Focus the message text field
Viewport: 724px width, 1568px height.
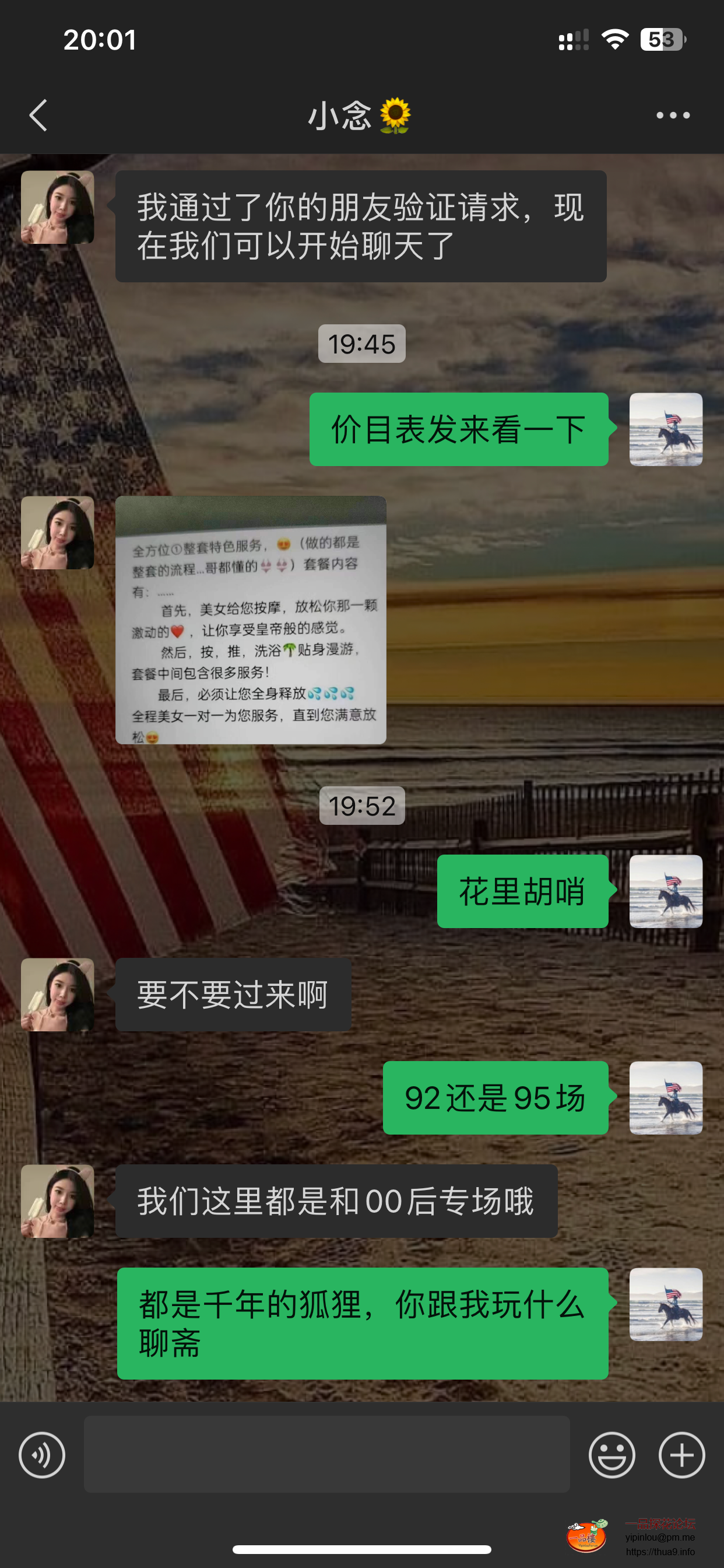[326, 1454]
